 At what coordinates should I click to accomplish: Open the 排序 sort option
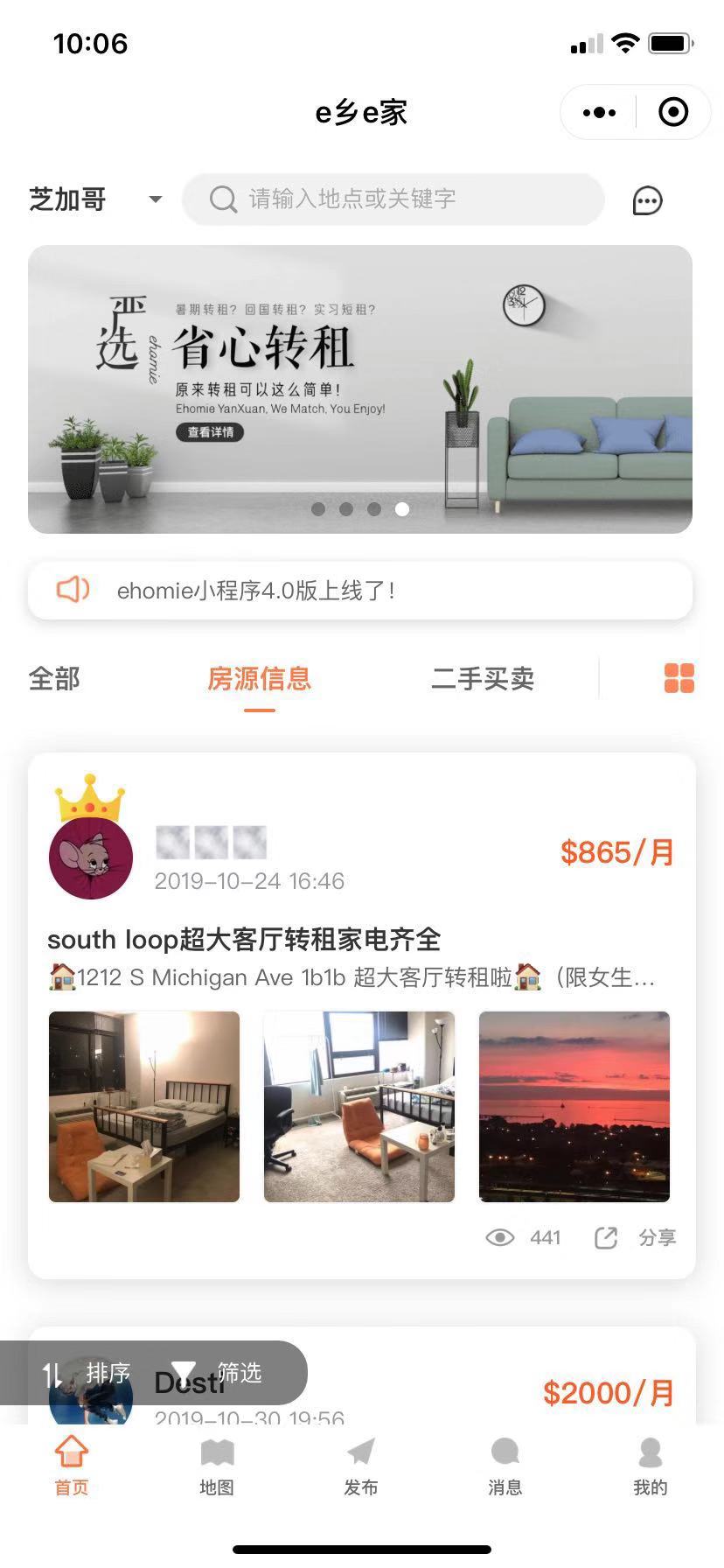(x=87, y=1373)
